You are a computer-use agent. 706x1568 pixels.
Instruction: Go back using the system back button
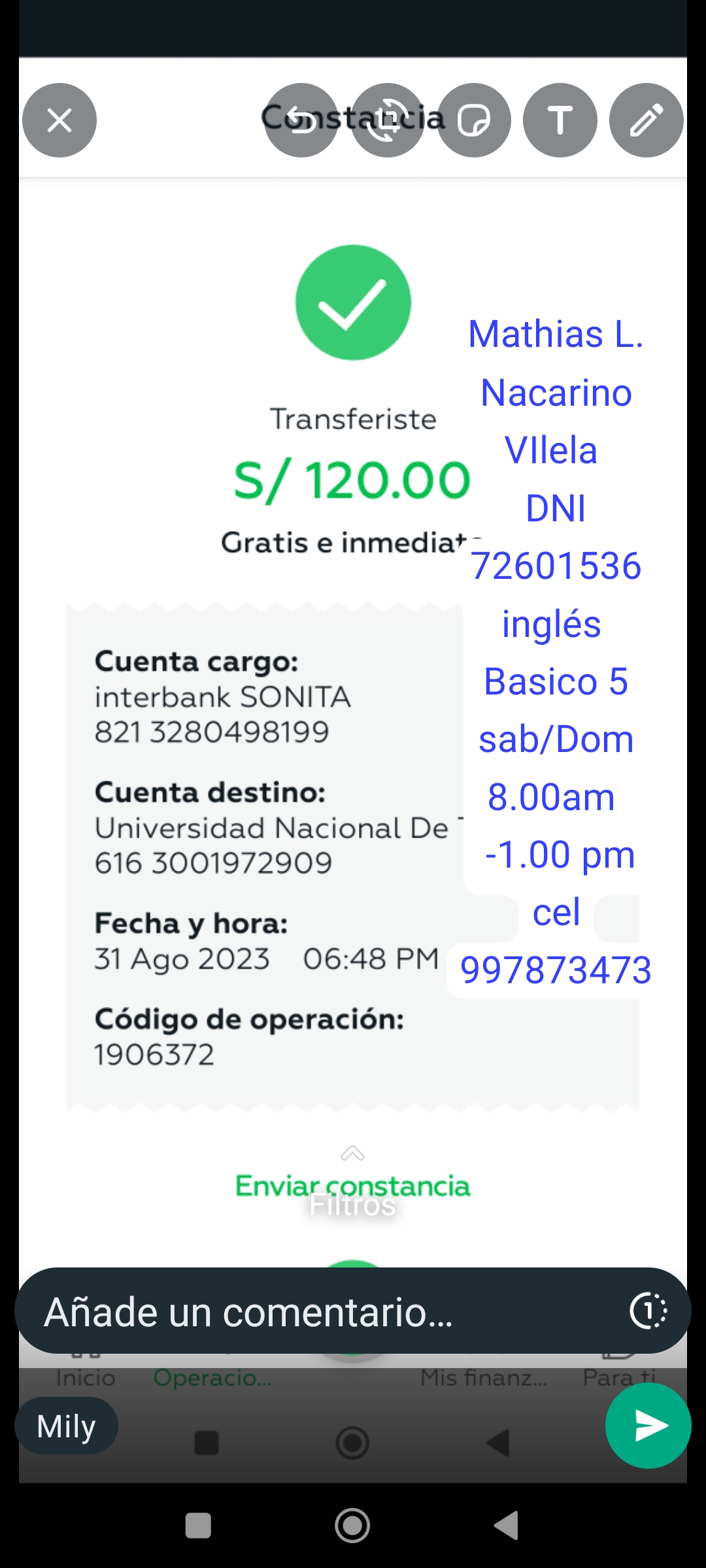(x=505, y=1526)
